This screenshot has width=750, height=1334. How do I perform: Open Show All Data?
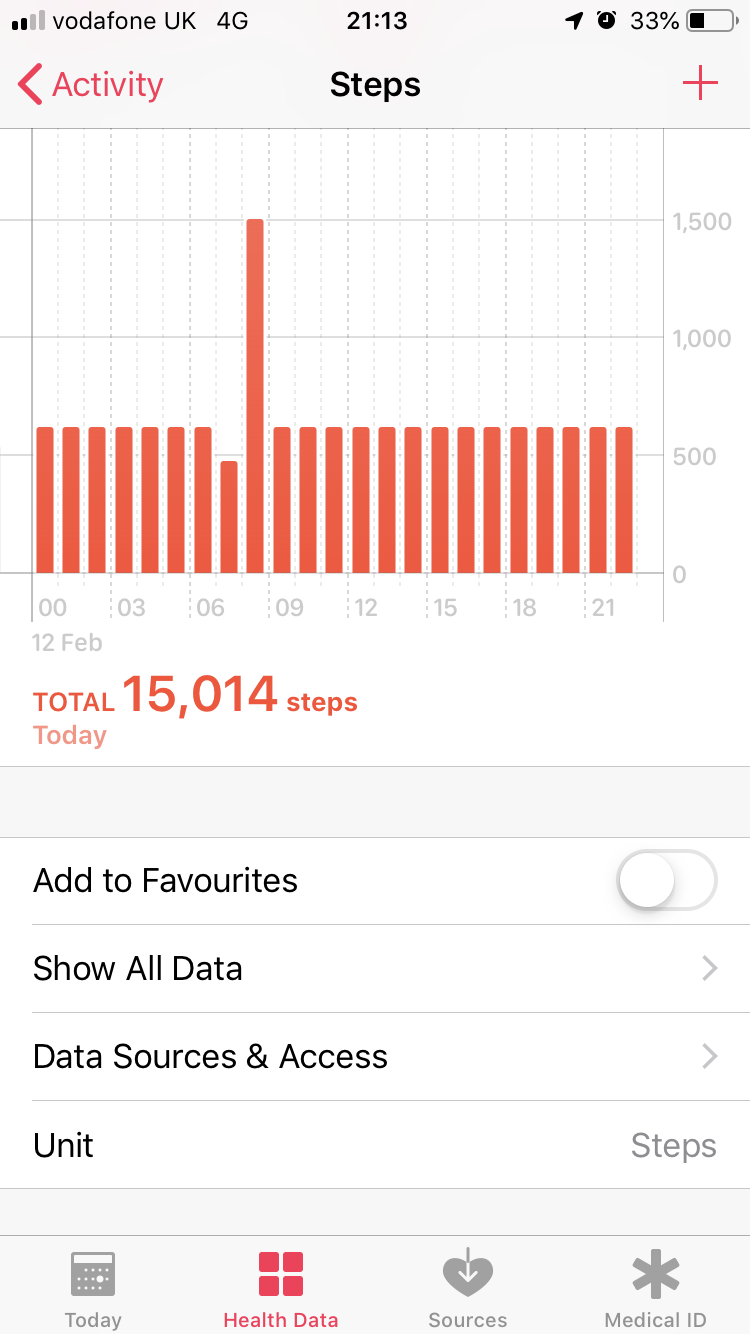pos(375,968)
